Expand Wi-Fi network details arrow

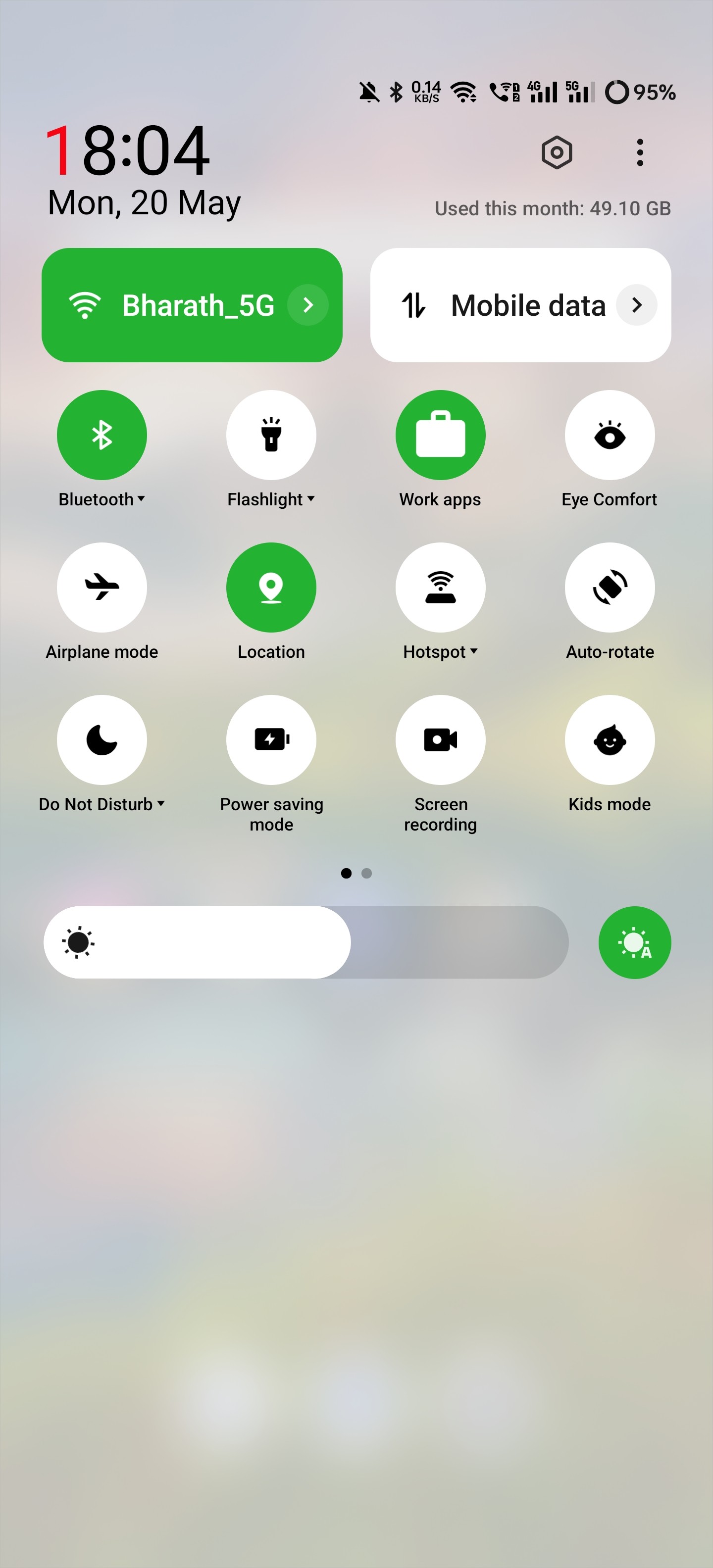(x=308, y=305)
